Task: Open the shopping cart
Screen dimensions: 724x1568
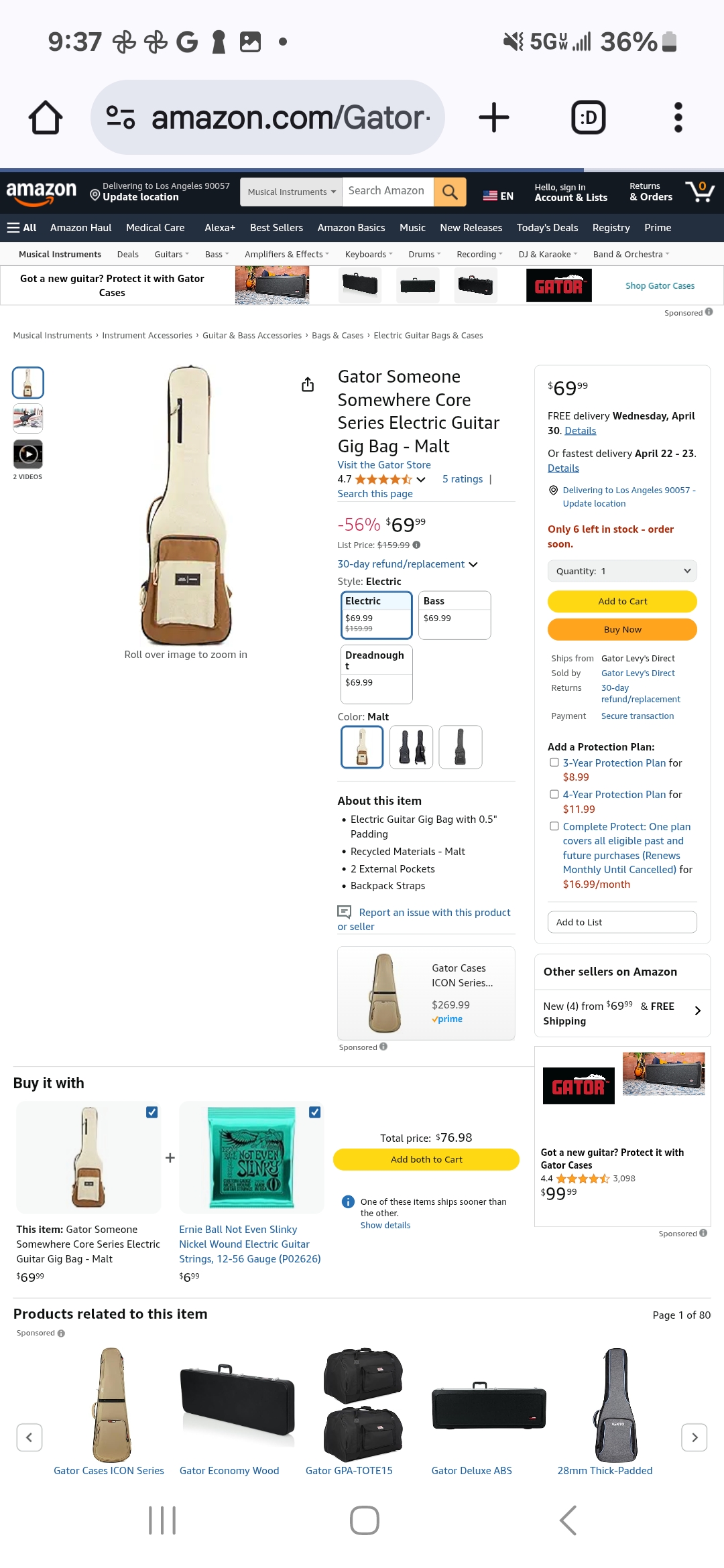Action: pyautogui.click(x=700, y=192)
